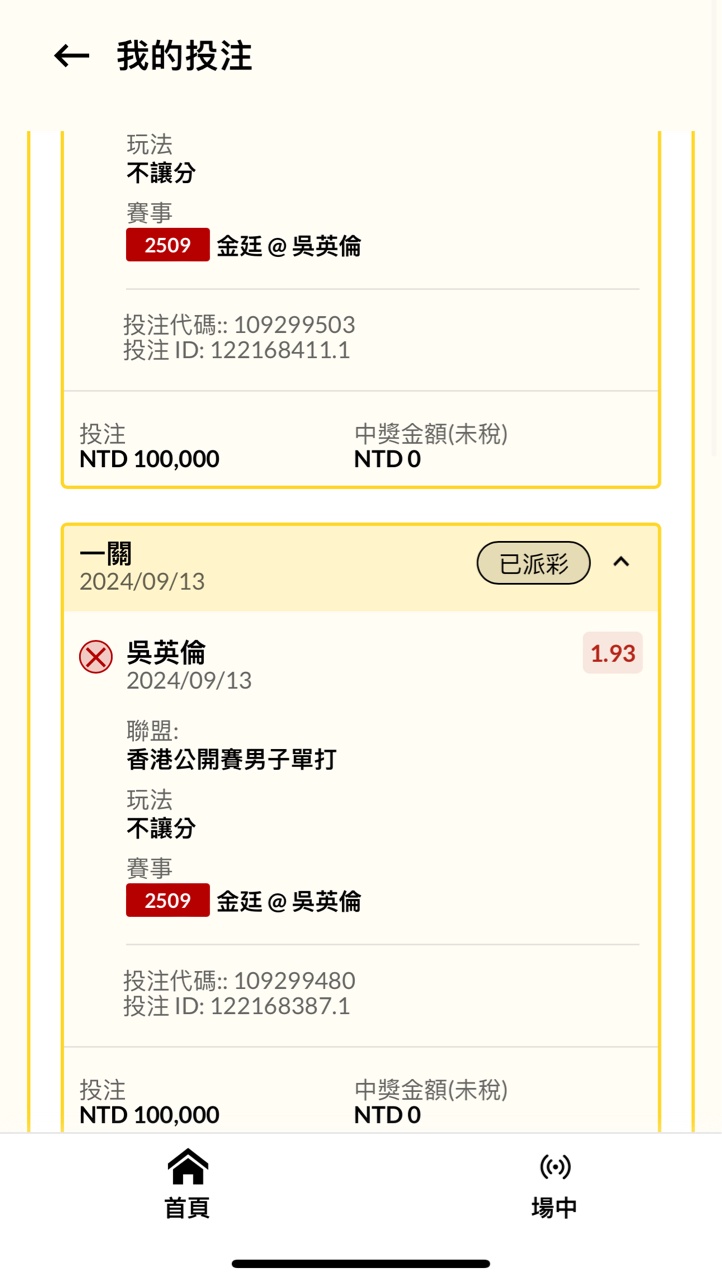Collapse the 一關 2024/09/13 bet card

click(x=621, y=562)
